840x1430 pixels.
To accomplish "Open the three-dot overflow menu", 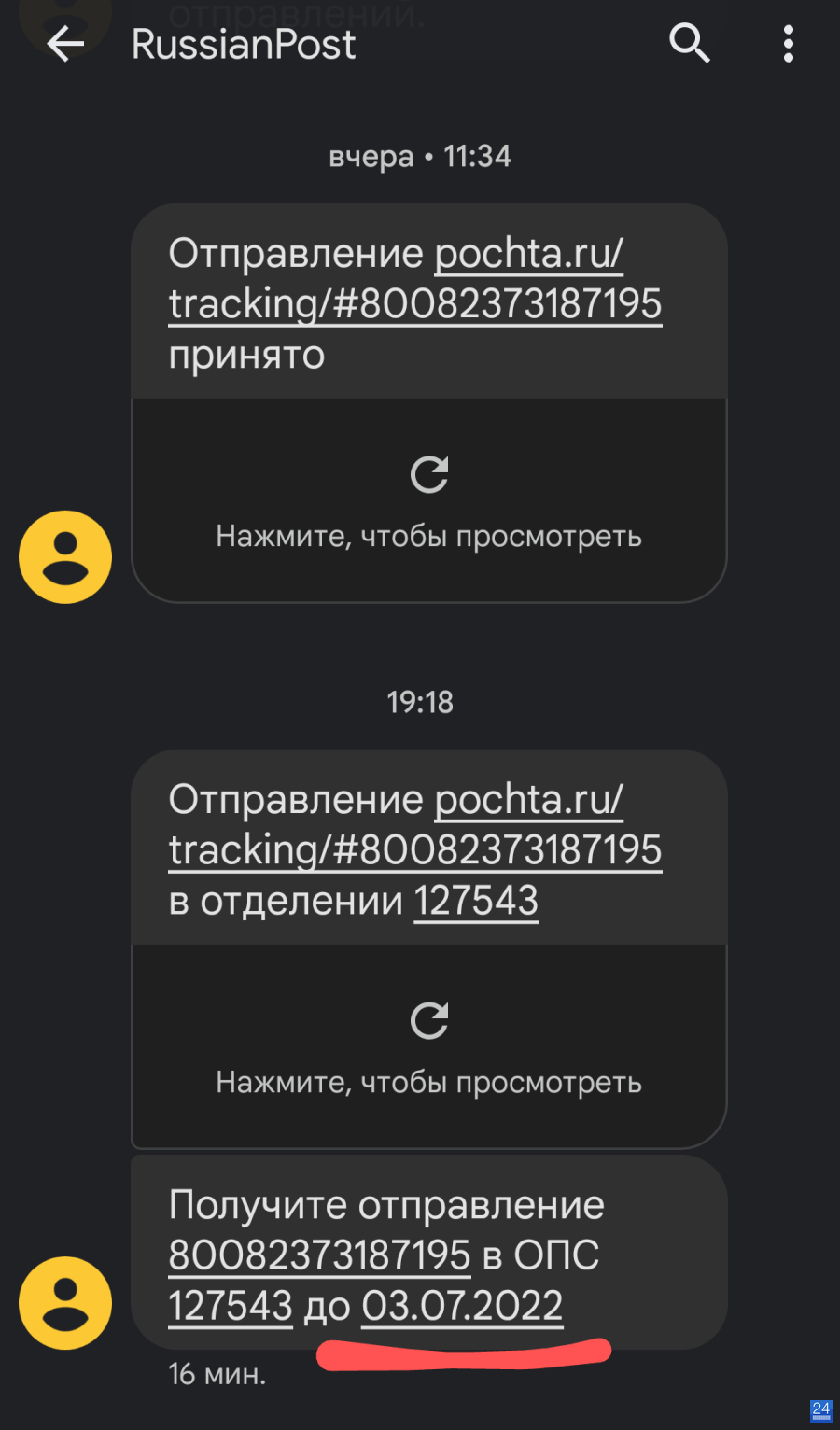I will [x=789, y=44].
